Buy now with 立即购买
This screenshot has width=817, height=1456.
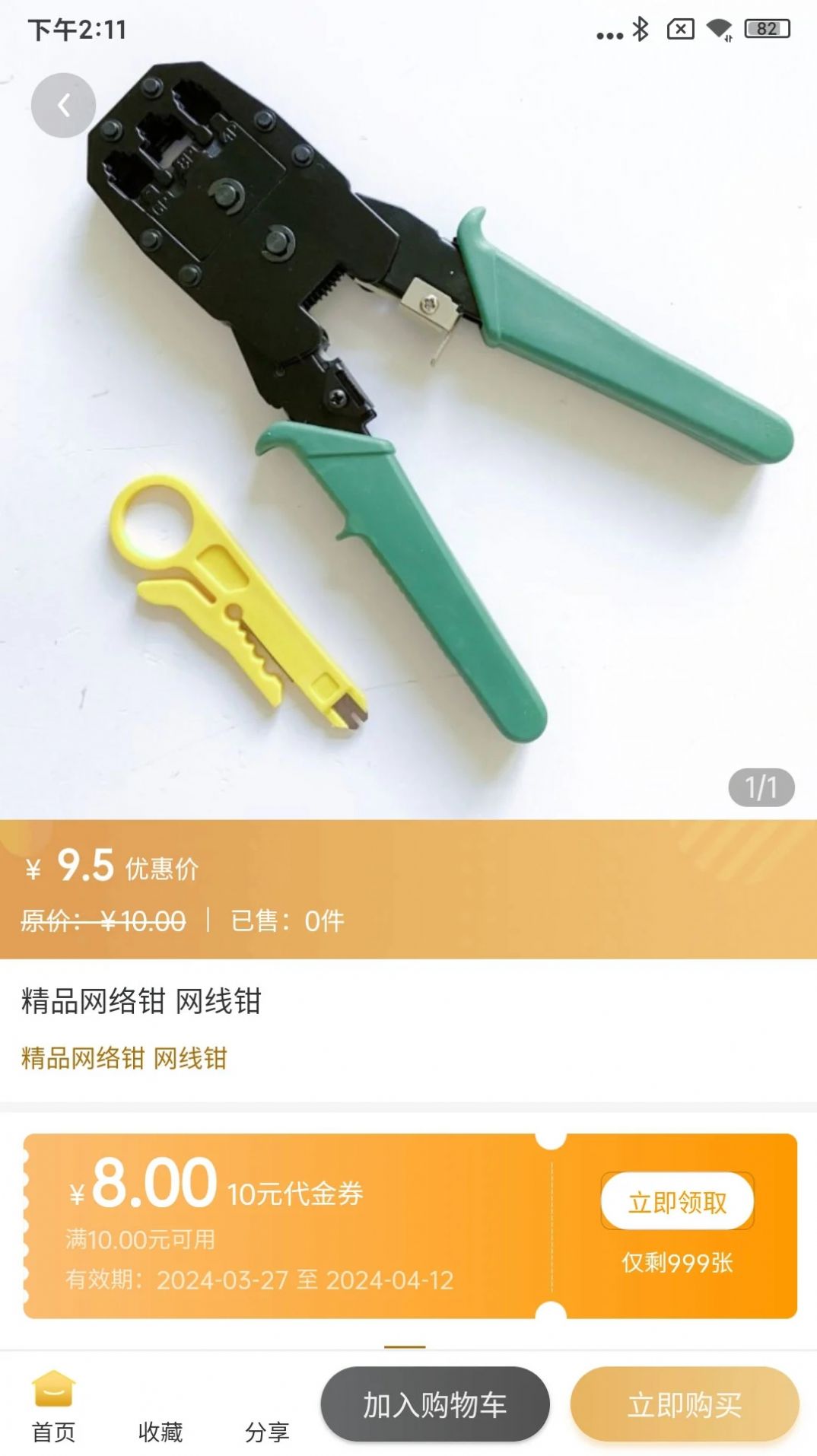tap(684, 1404)
